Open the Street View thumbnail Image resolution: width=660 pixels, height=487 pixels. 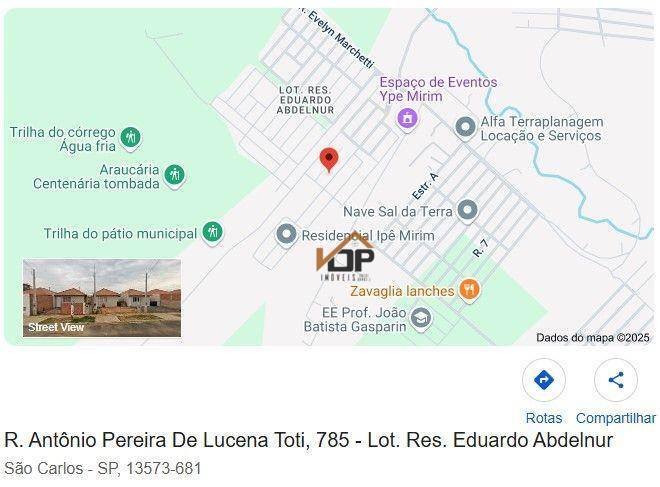coord(102,298)
